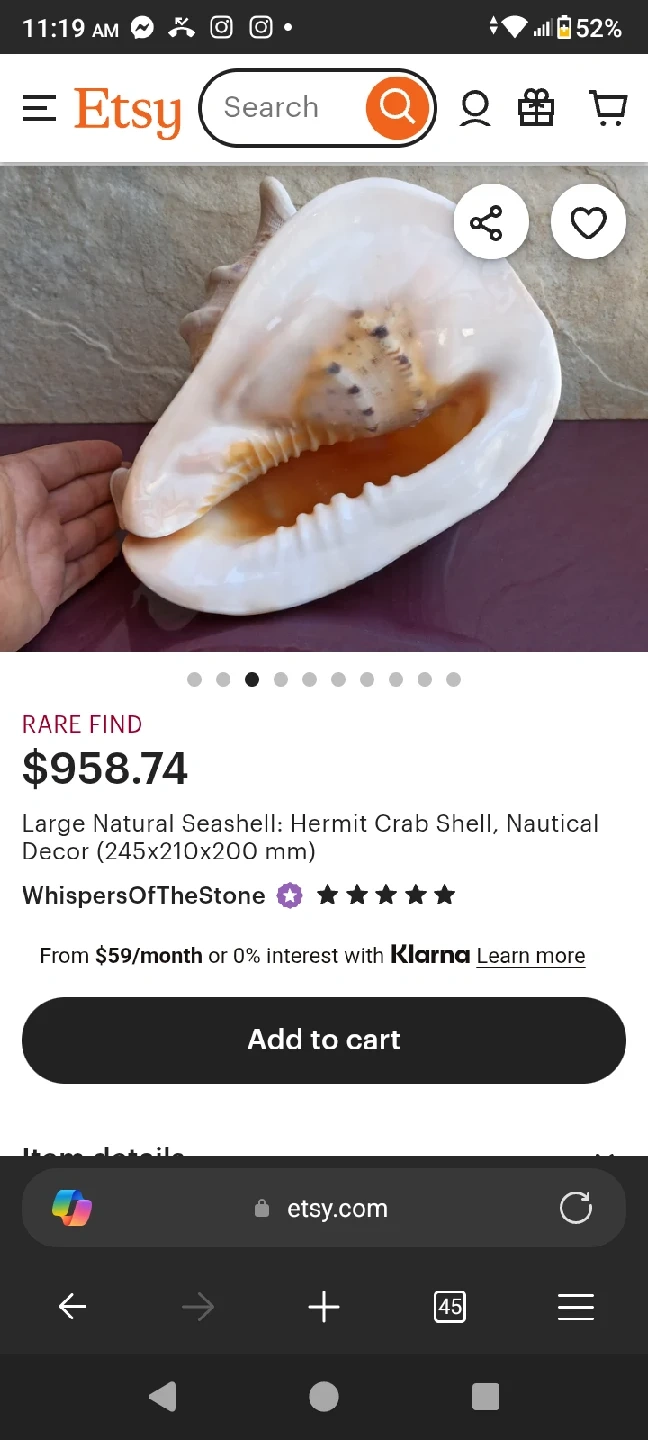Open the Etsy hamburger menu

tap(39, 108)
